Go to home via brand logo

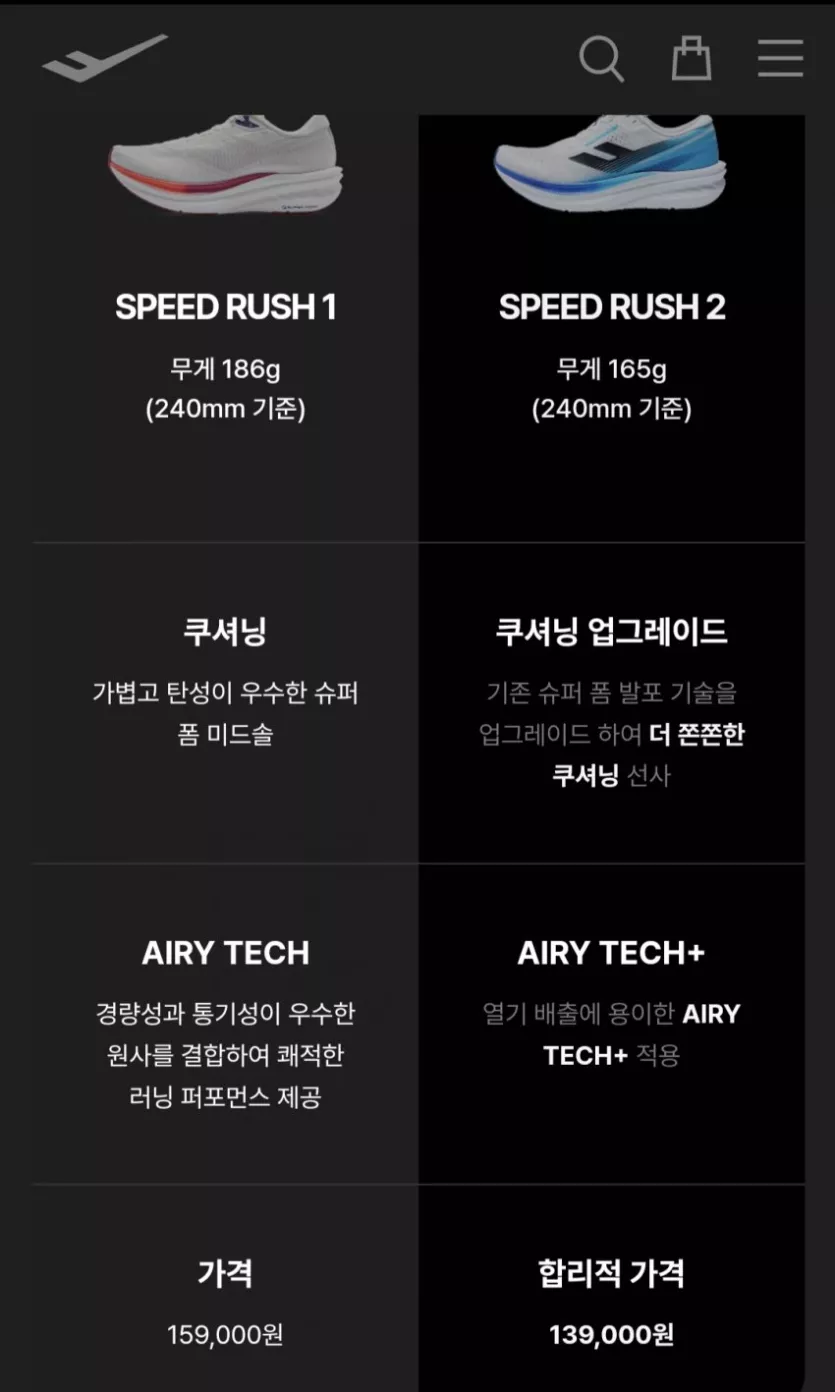(x=105, y=58)
